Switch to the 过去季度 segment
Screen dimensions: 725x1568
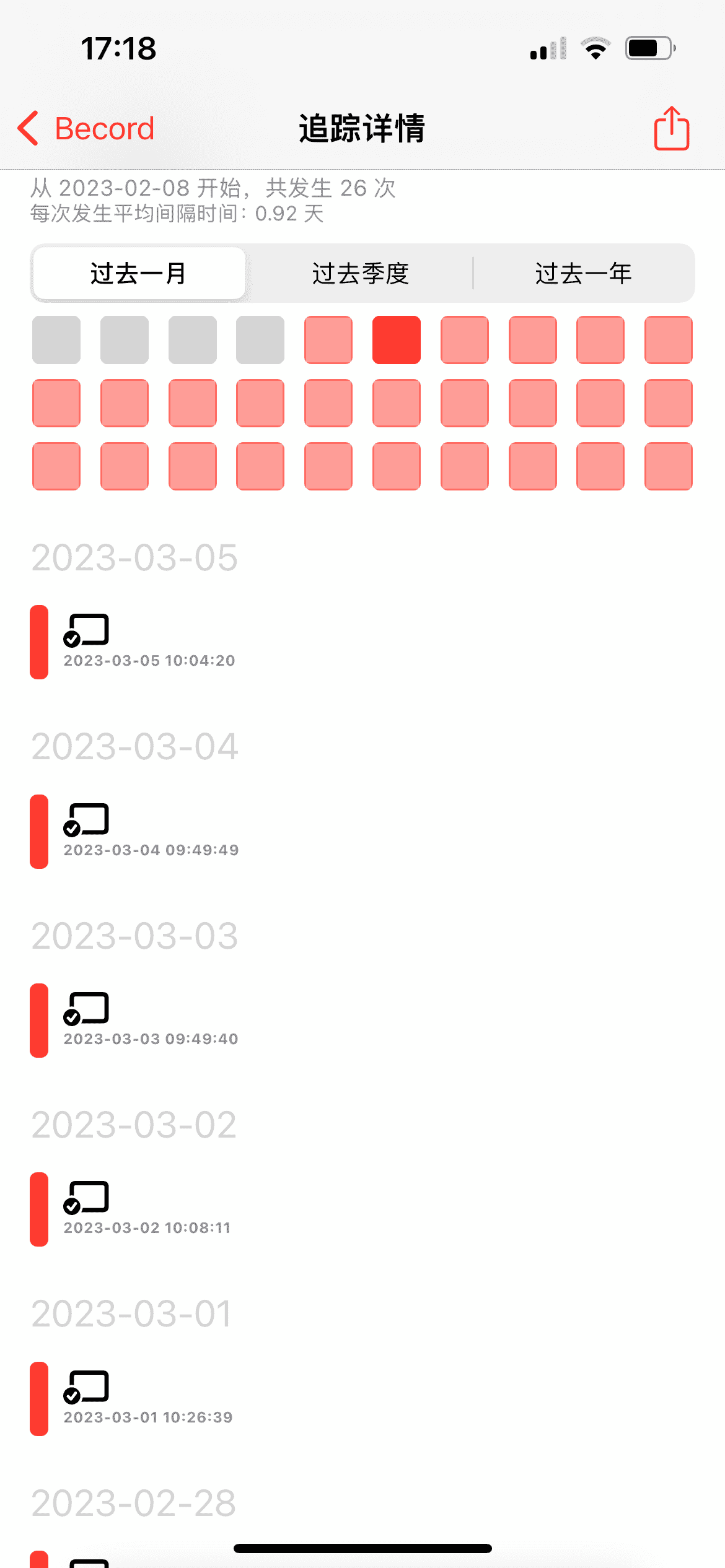pyautogui.click(x=360, y=273)
